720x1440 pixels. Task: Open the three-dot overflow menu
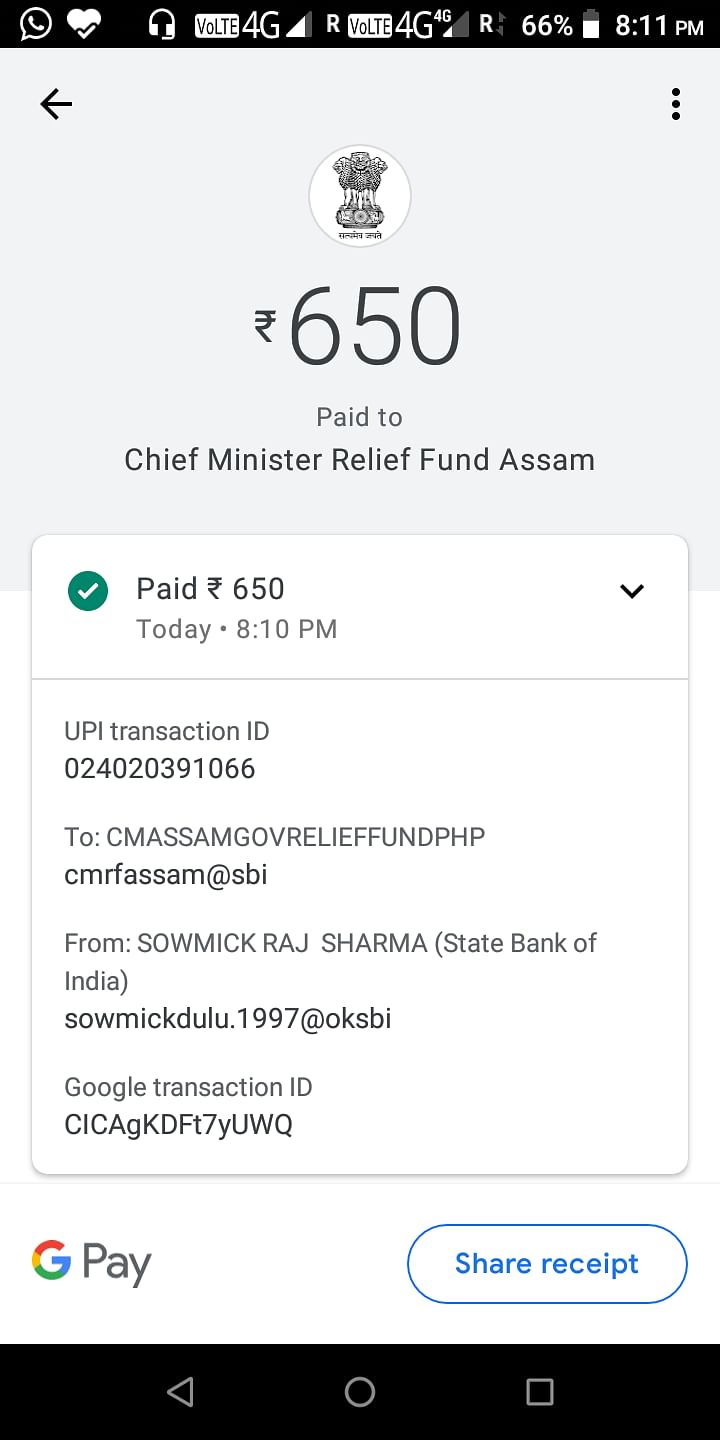click(x=676, y=104)
